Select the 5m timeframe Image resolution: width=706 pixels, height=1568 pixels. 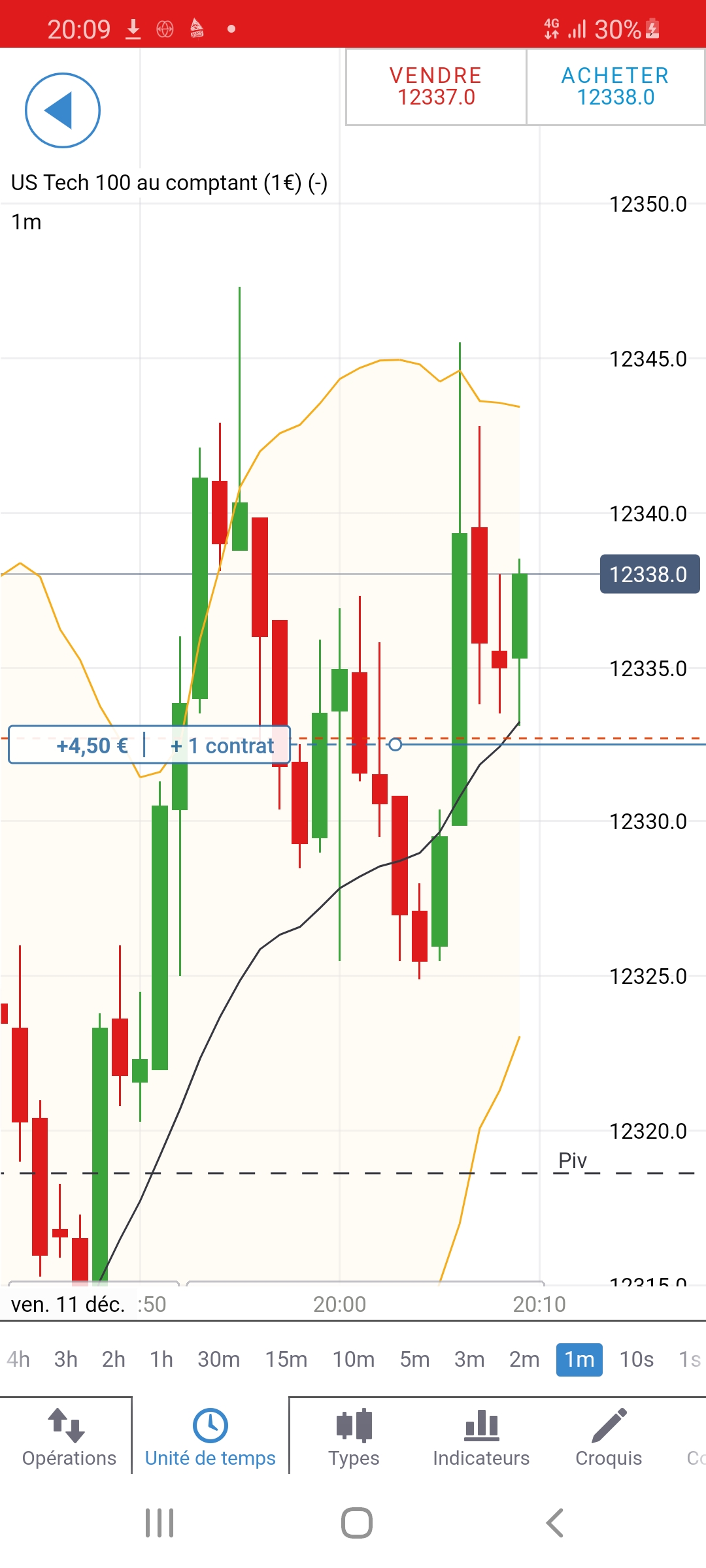(414, 1360)
